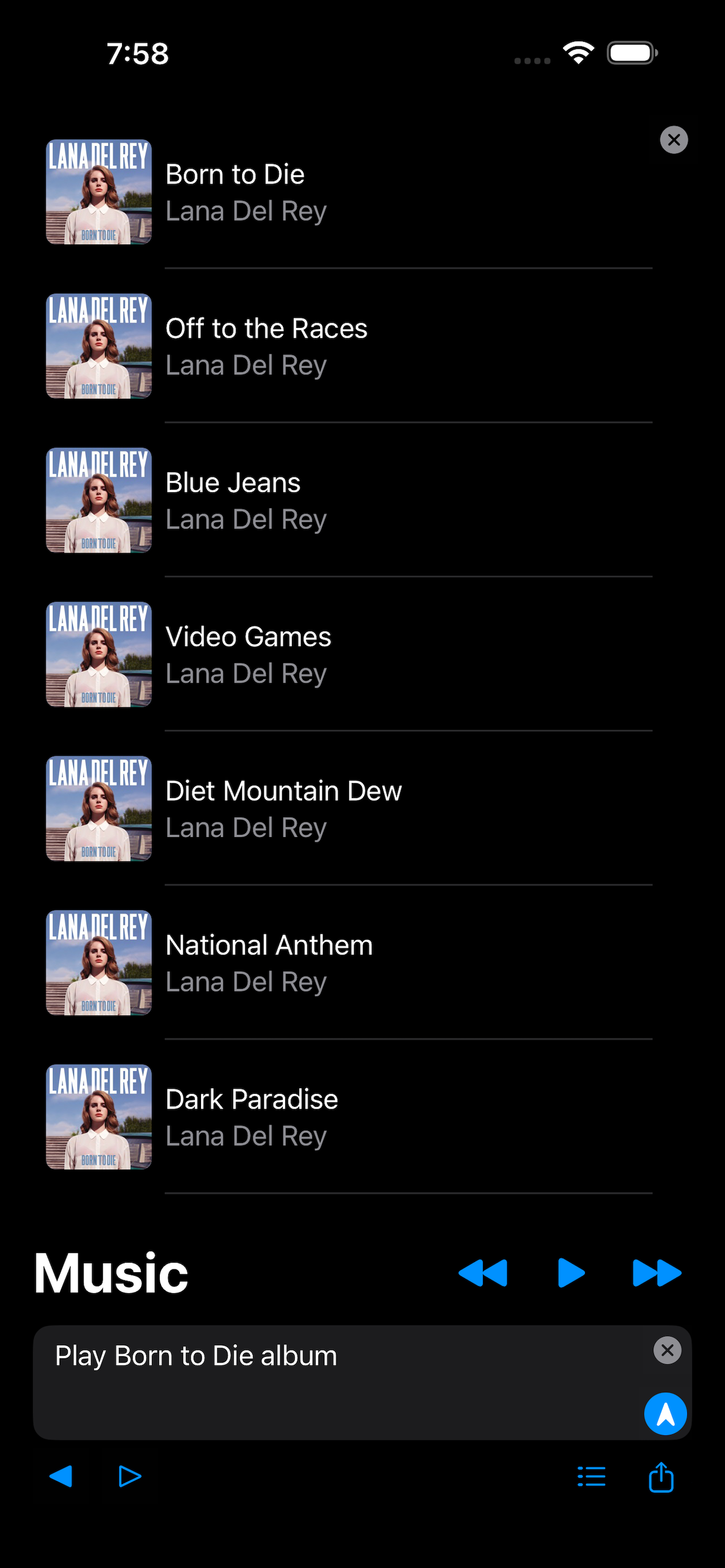The image size is (725, 1568).
Task: Open the Video Games track
Action: tap(348, 654)
